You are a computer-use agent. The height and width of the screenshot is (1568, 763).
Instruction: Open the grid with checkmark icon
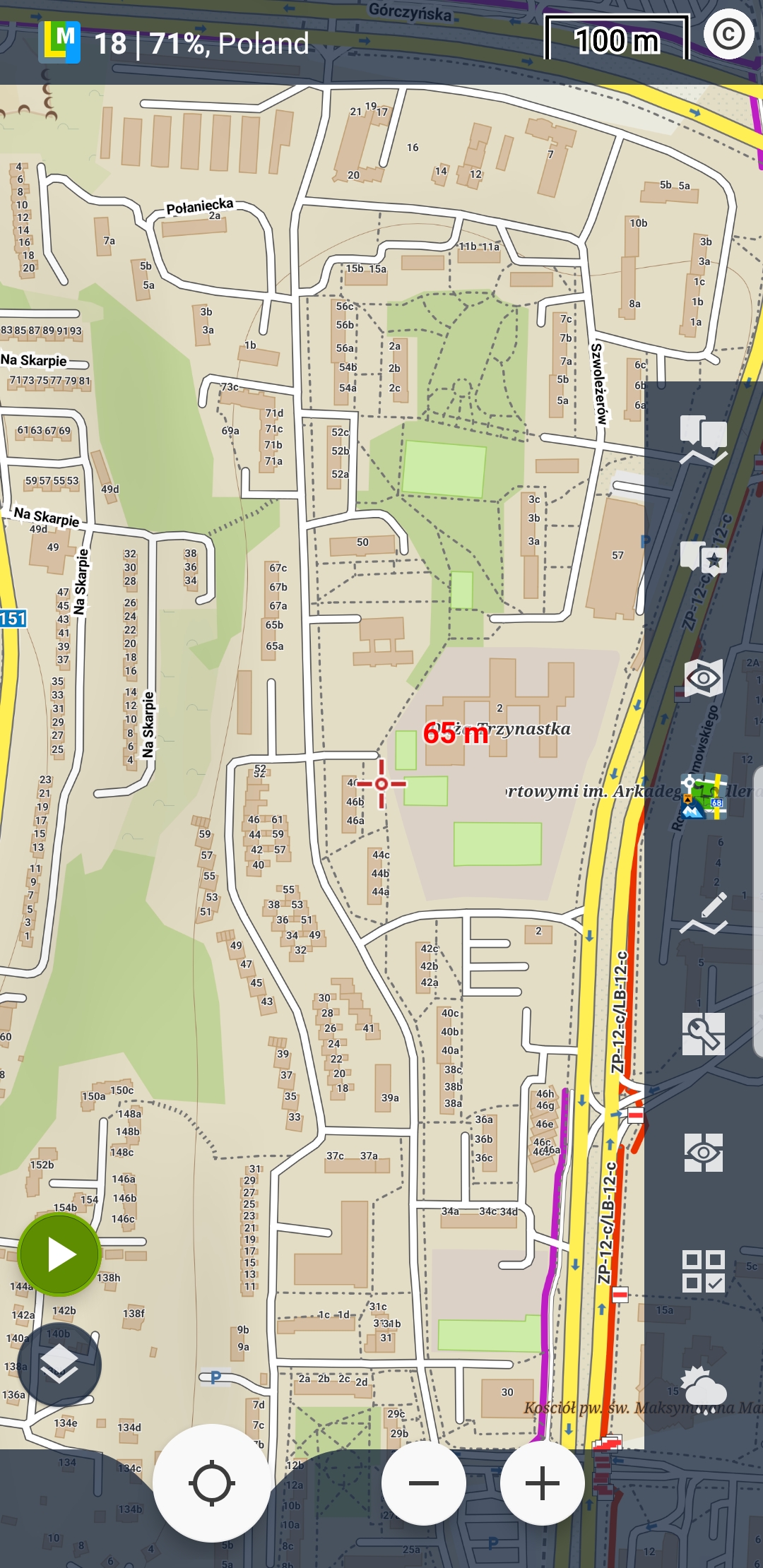point(703,1271)
